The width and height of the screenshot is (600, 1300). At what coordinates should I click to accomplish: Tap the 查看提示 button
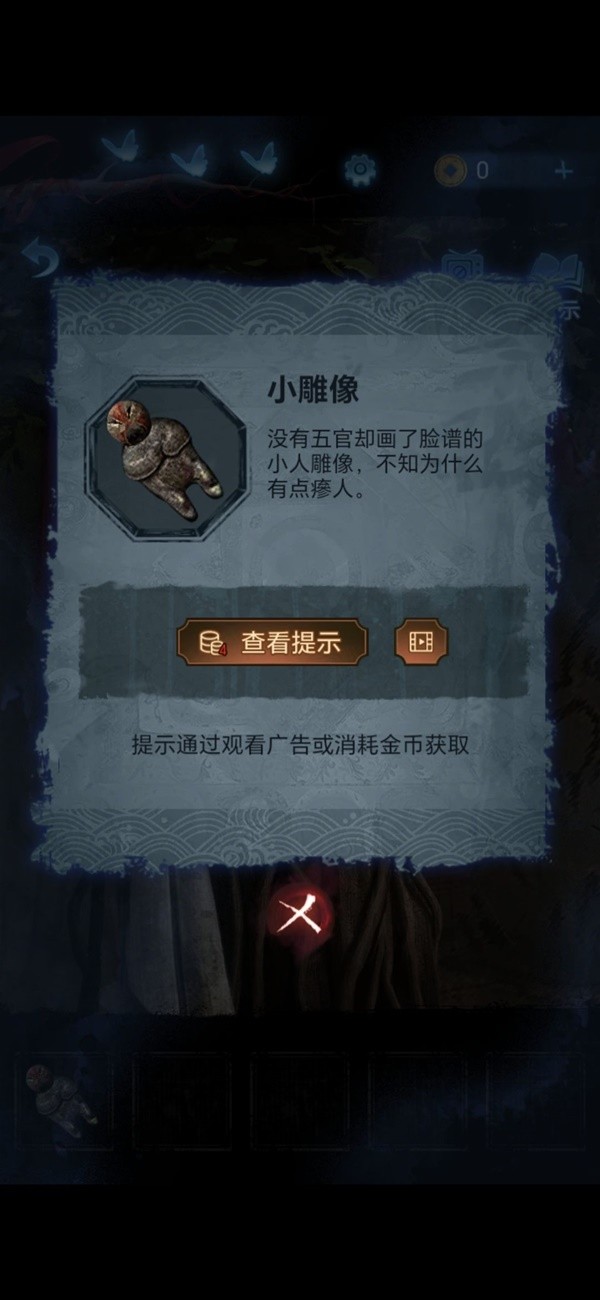click(273, 642)
